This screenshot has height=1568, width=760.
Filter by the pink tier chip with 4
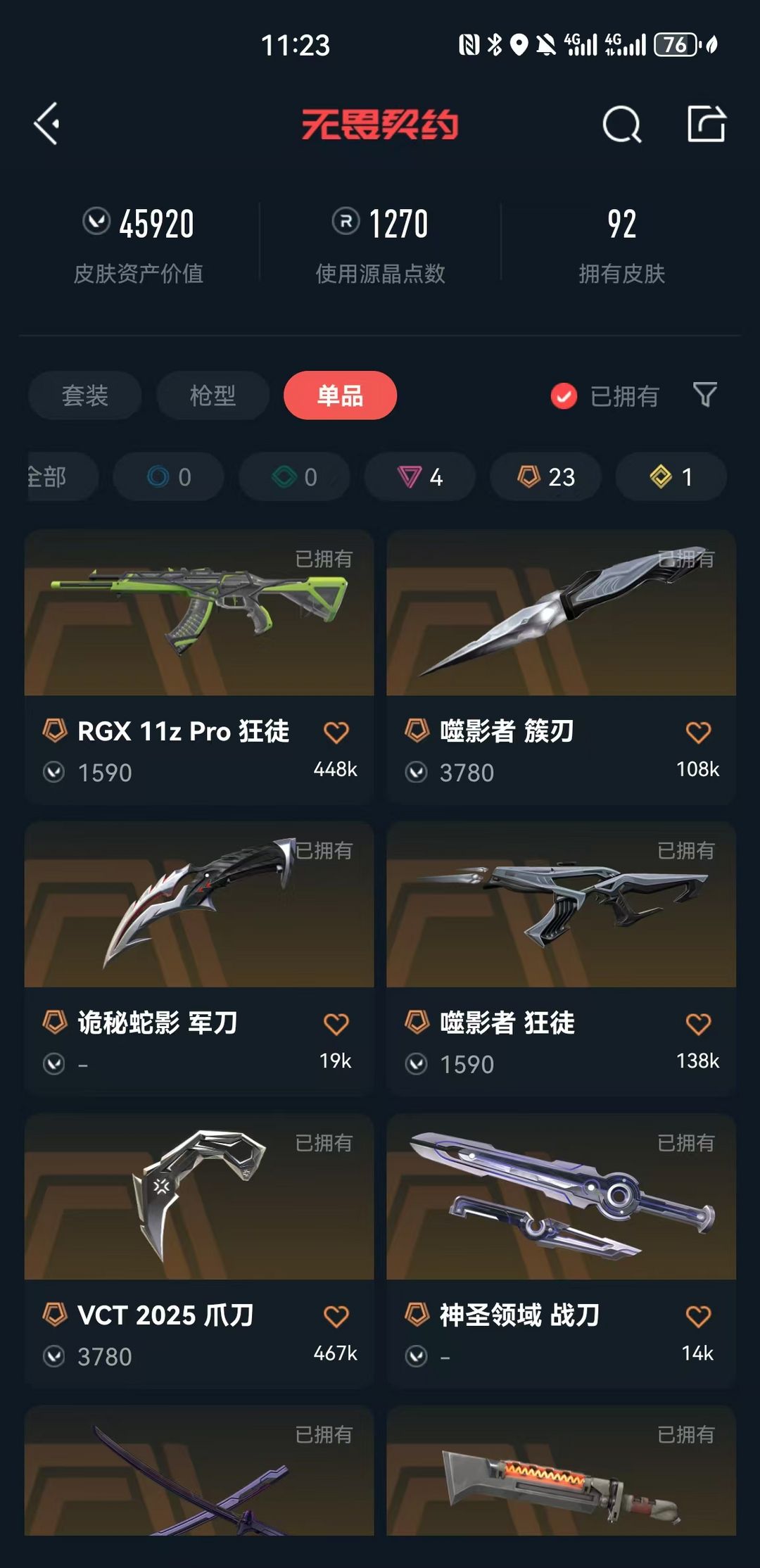(x=419, y=477)
